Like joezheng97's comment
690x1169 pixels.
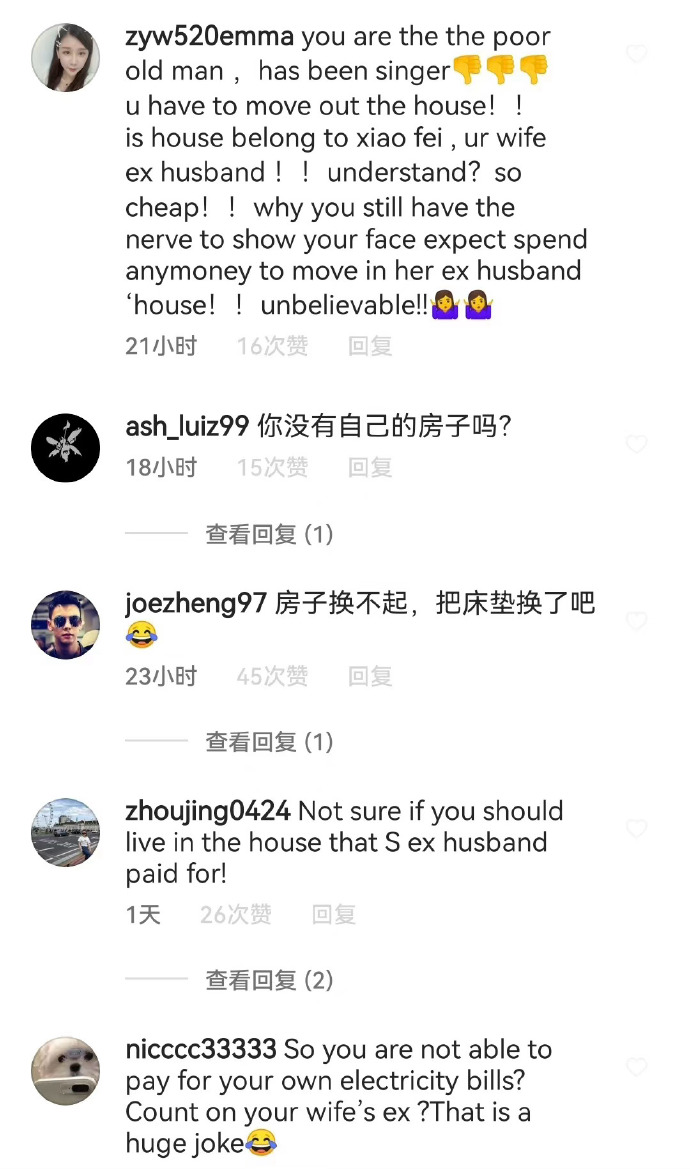(637, 621)
